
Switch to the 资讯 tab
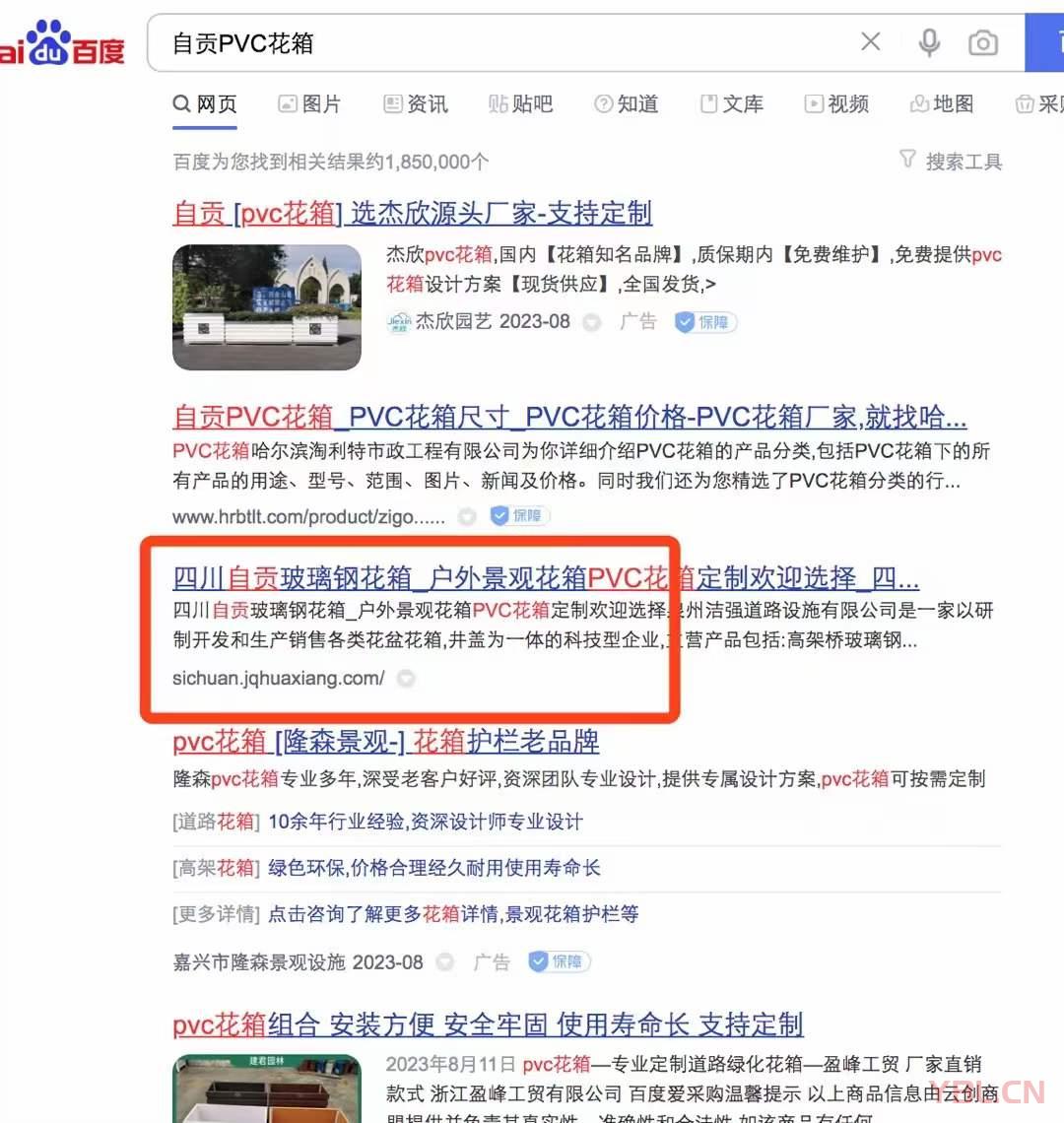416,104
